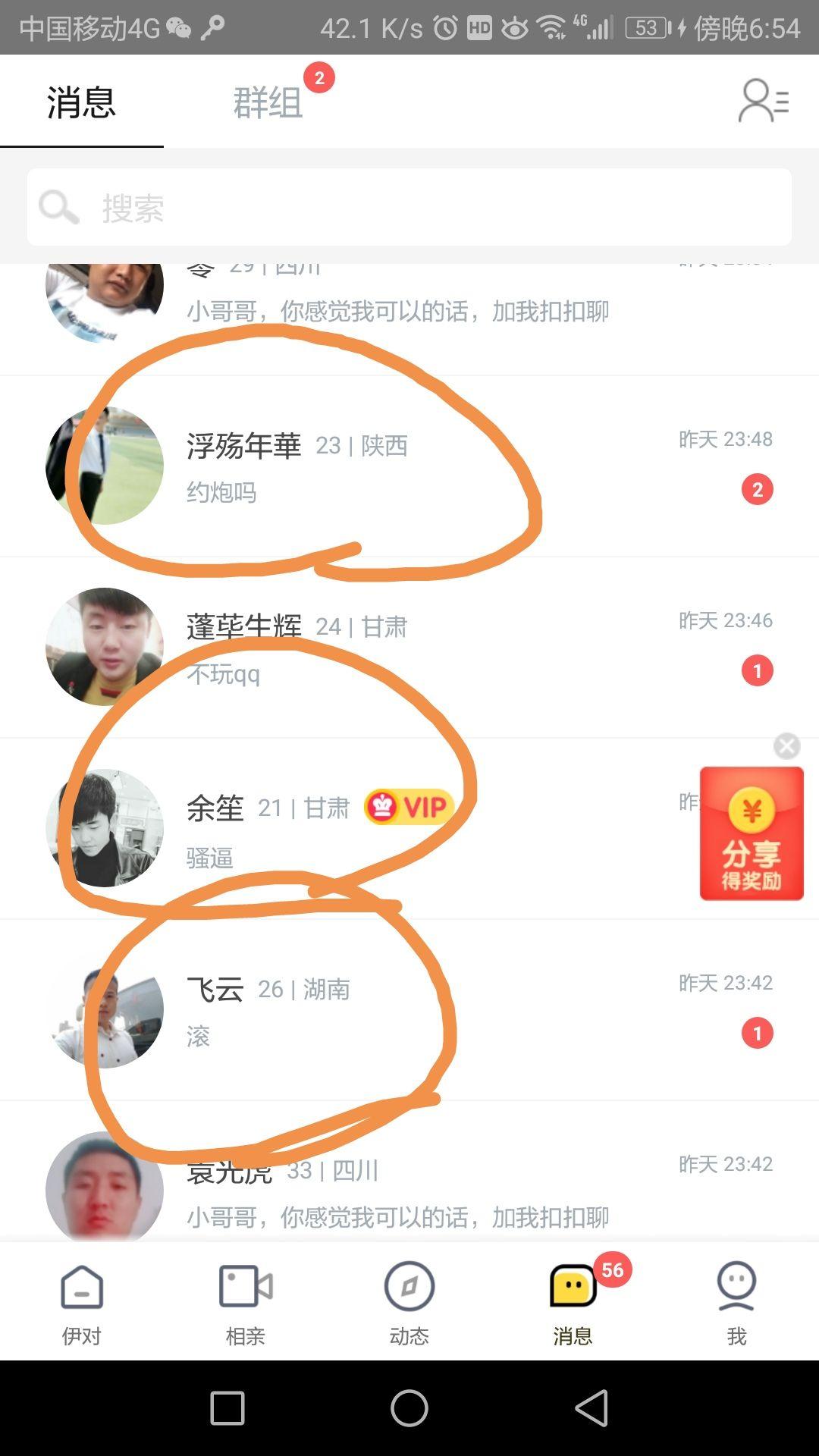Open the conversation with 蓬荜生辉

(409, 647)
